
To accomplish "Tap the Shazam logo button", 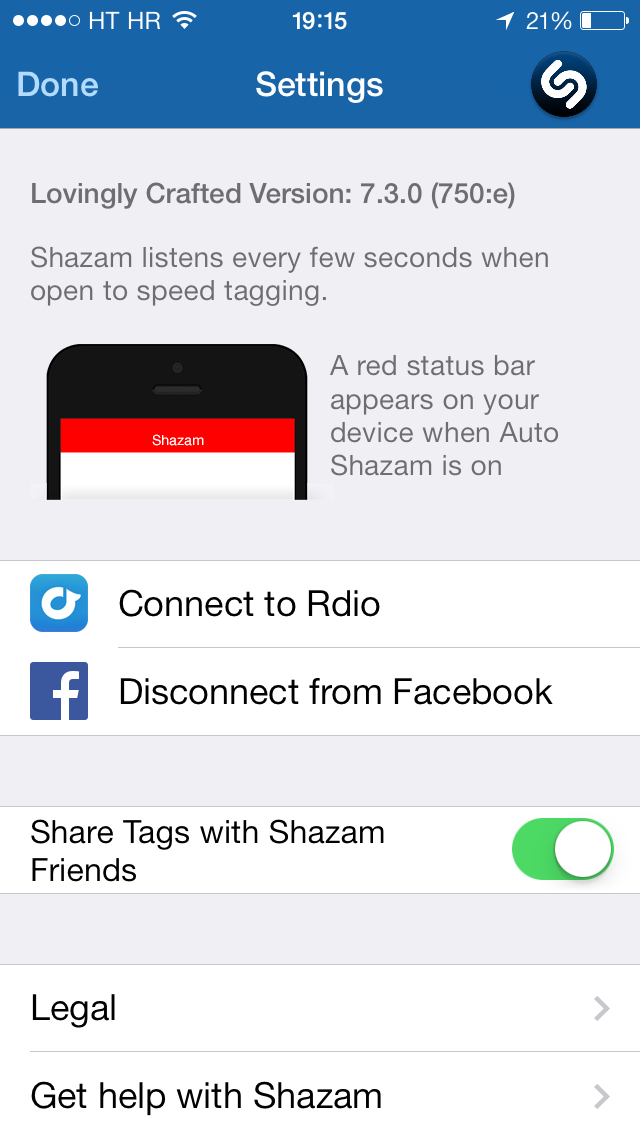I will click(x=563, y=85).
